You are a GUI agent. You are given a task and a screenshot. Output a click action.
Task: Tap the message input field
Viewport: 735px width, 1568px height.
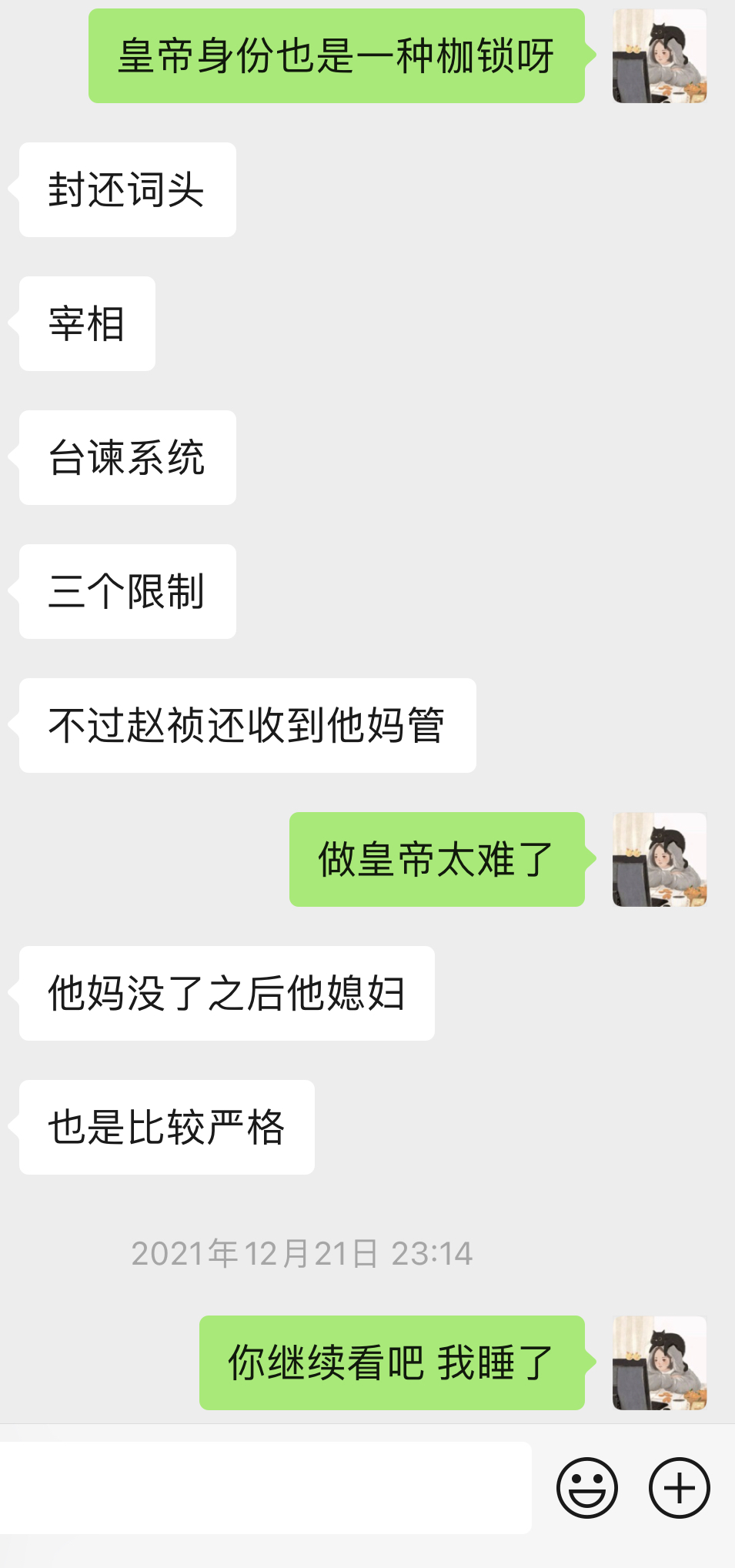(x=266, y=1487)
